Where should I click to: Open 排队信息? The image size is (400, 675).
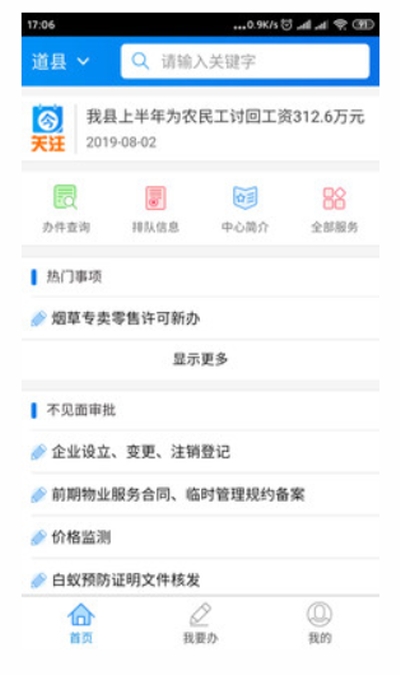click(x=155, y=208)
